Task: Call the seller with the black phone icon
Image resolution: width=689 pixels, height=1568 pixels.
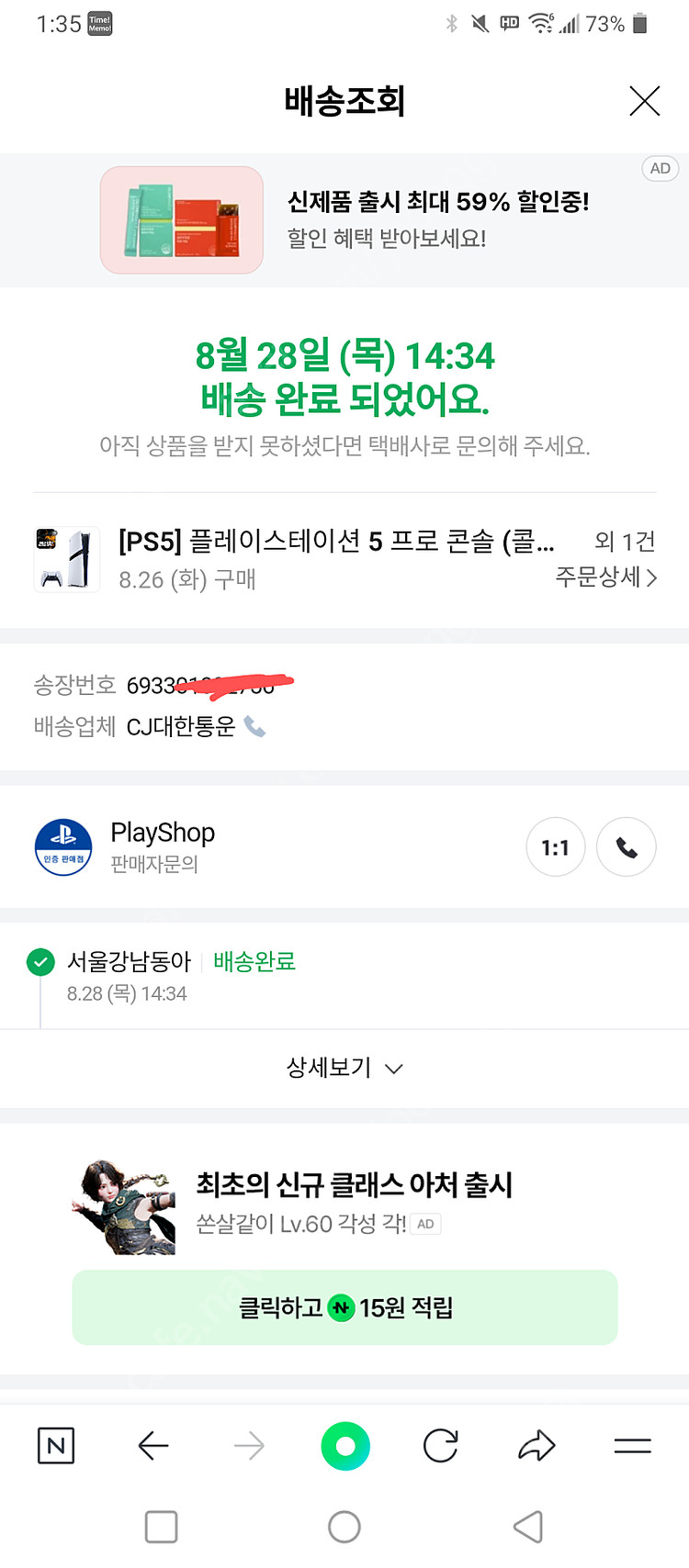Action: [x=627, y=846]
